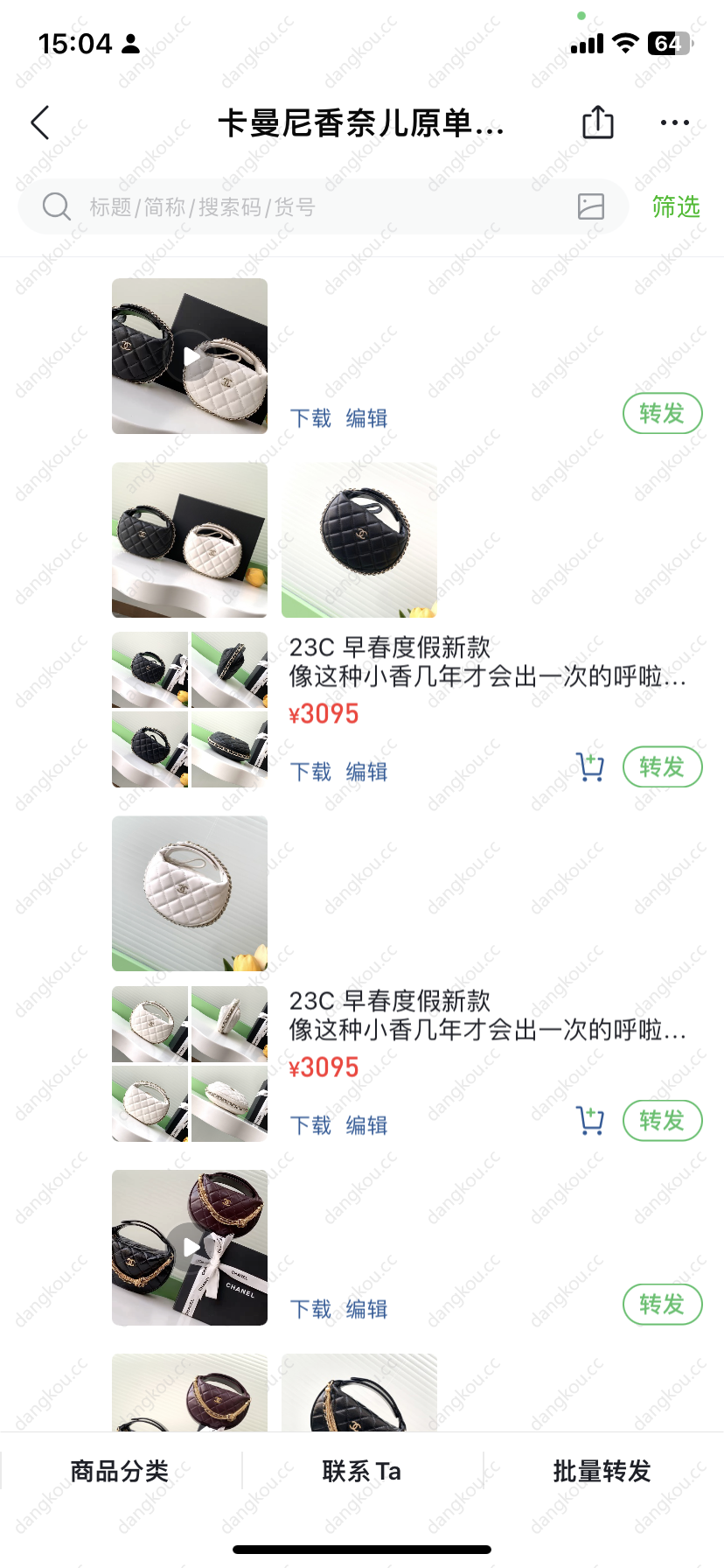Search by image using the picture icon
This screenshot has width=724, height=1568.
591,206
